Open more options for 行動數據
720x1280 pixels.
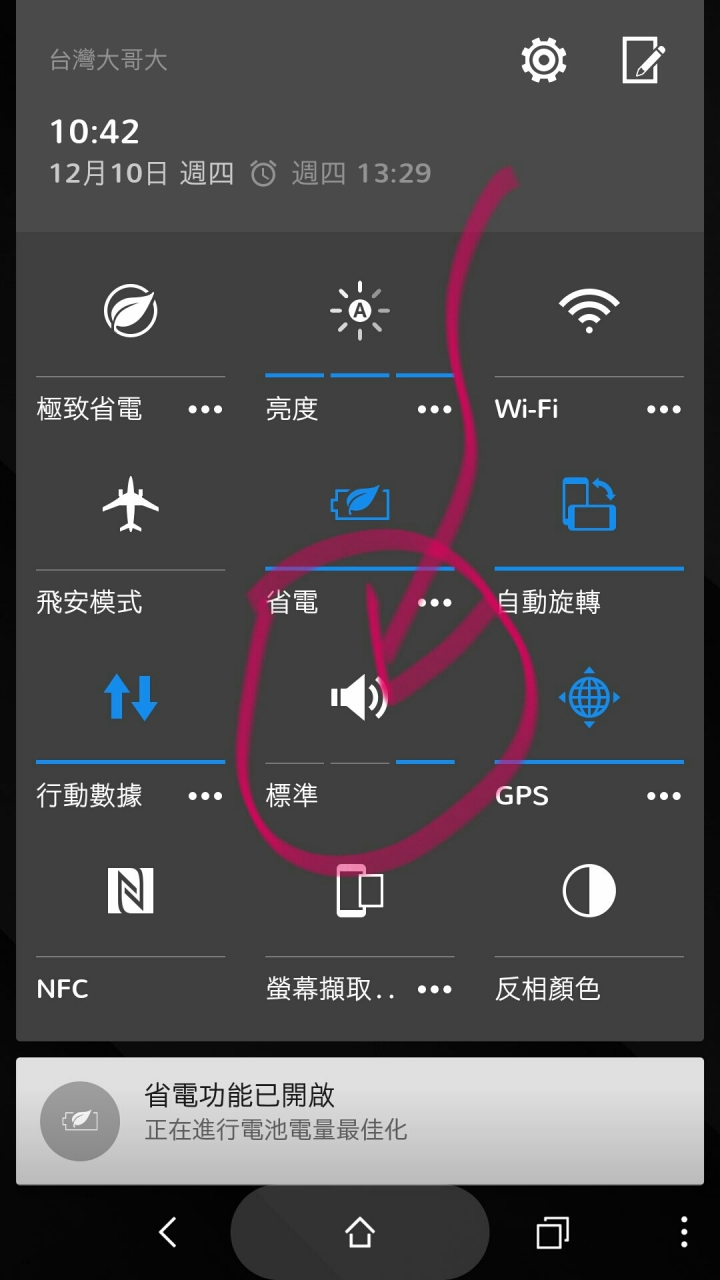click(x=205, y=796)
